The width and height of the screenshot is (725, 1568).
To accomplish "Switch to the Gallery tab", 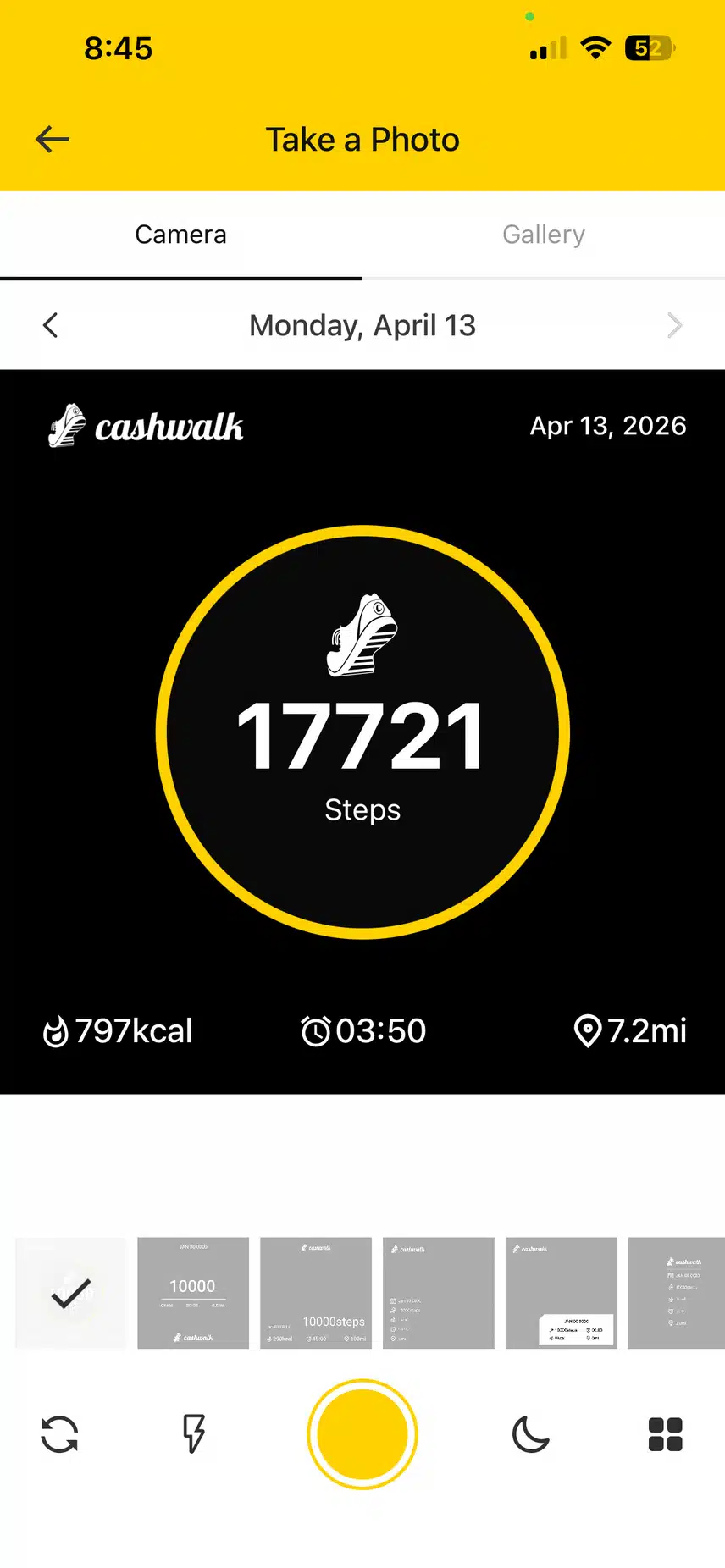I will click(543, 235).
